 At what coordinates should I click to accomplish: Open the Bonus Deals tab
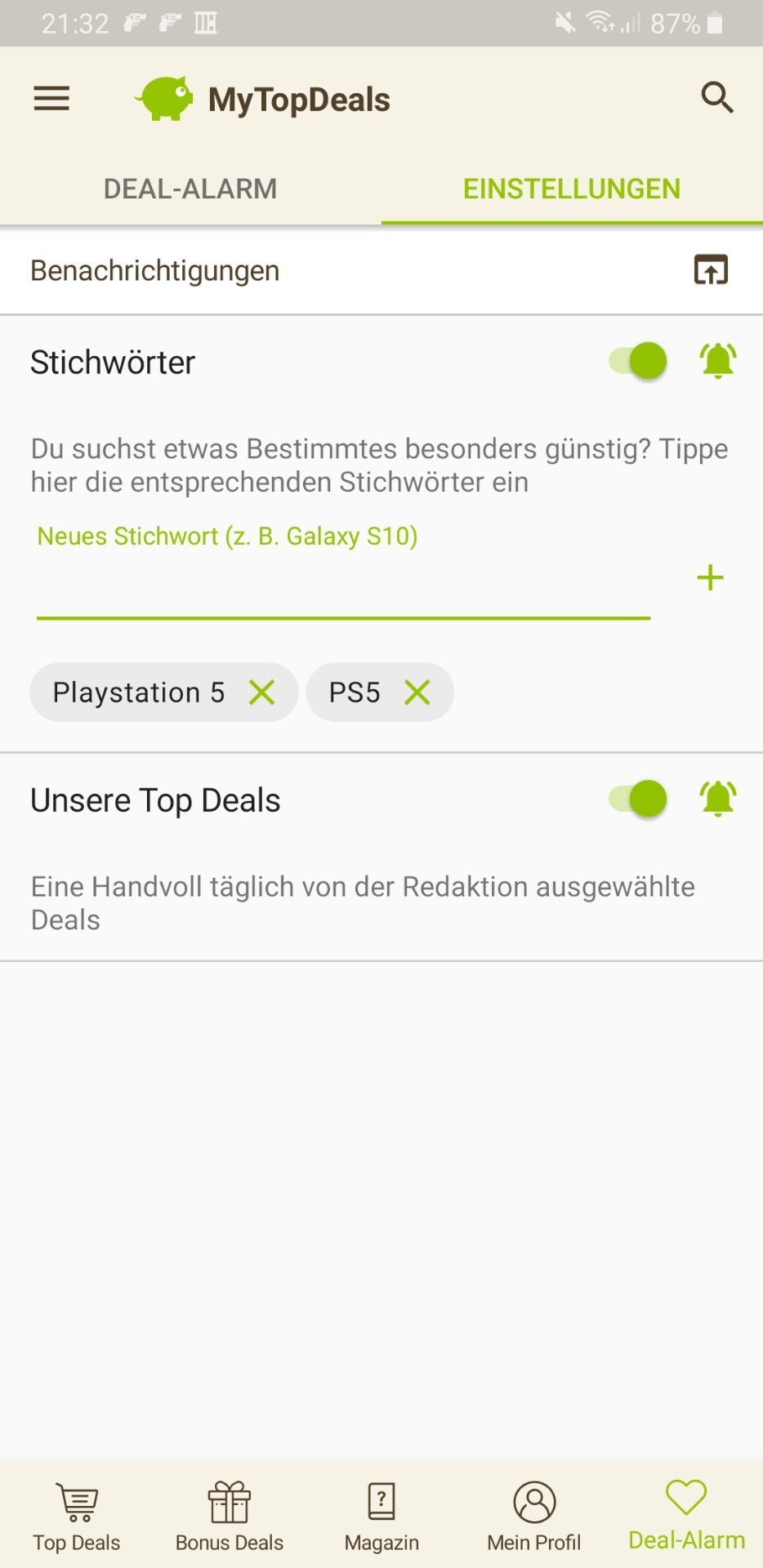230,1517
